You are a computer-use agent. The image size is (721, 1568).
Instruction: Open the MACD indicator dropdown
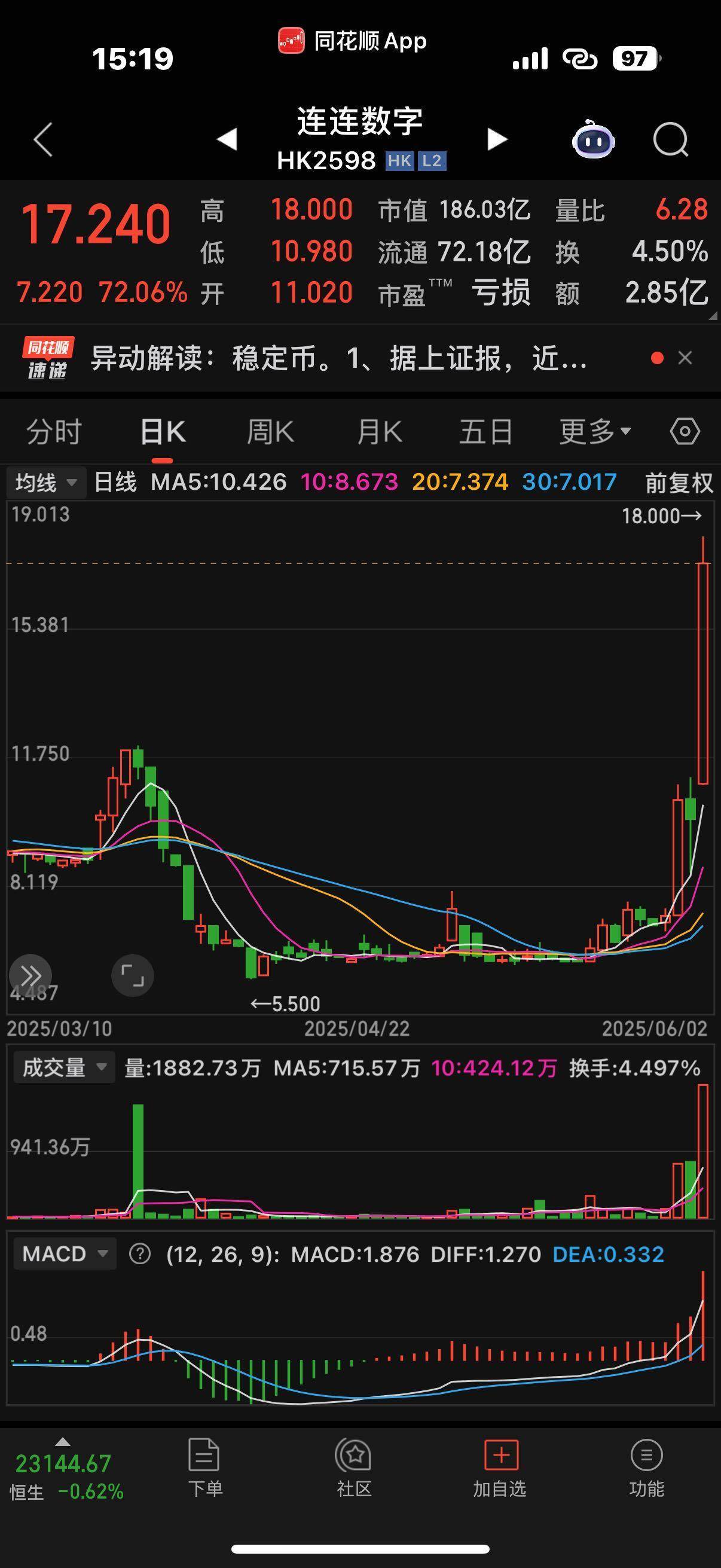(x=64, y=1254)
